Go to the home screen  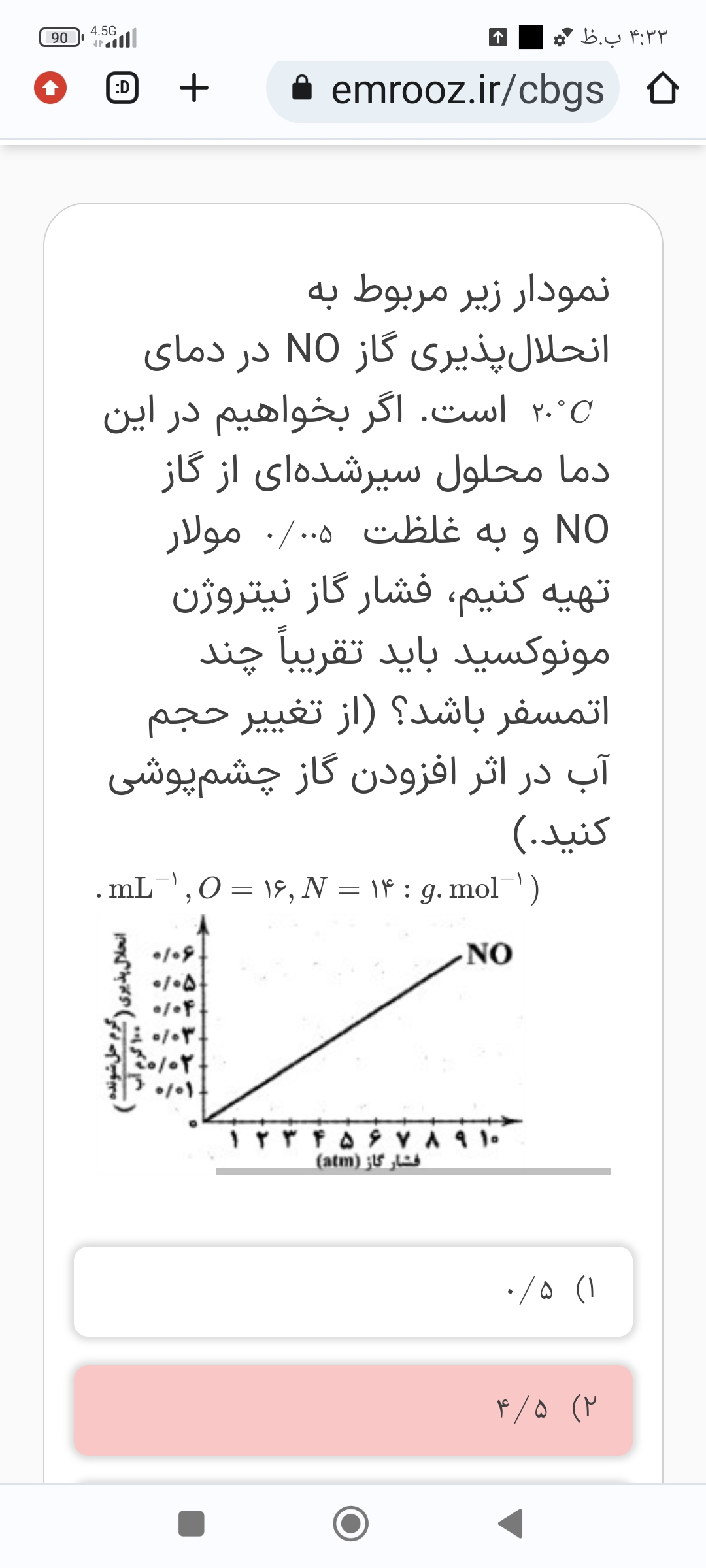click(351, 1523)
